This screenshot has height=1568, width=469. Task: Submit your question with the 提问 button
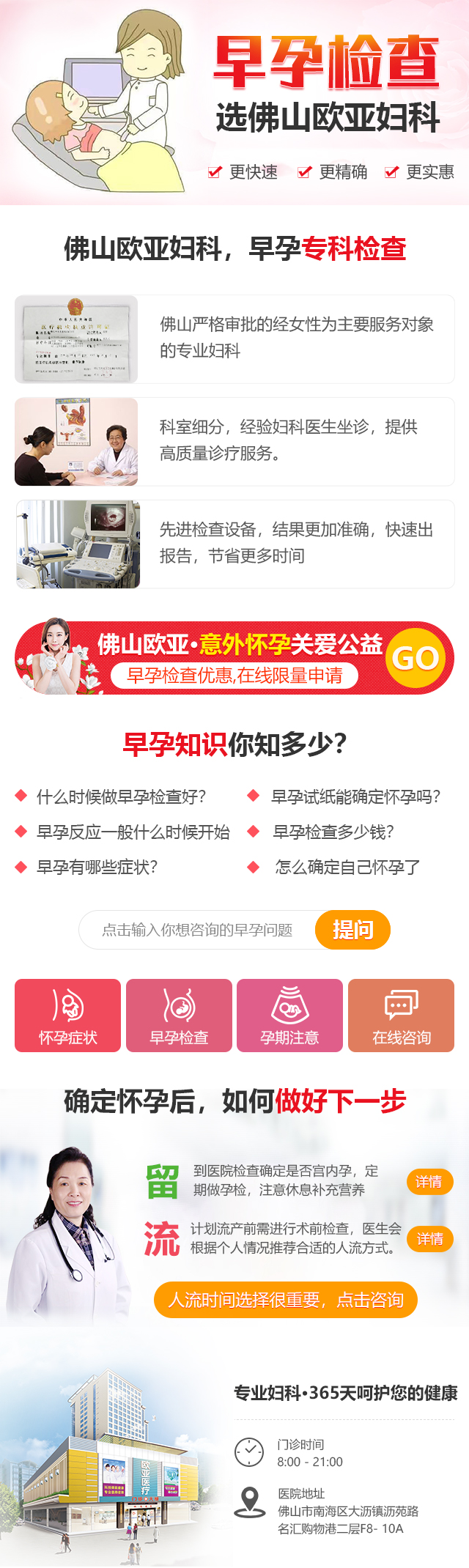click(352, 930)
